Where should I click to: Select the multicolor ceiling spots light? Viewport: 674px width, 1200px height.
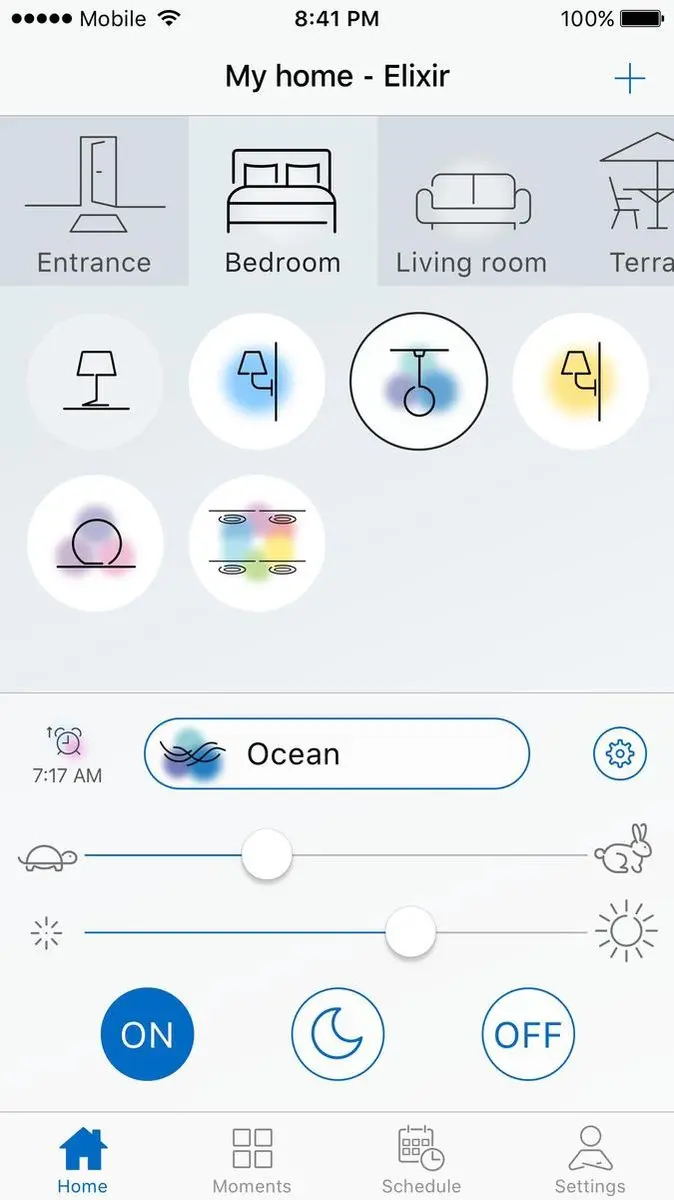[257, 543]
